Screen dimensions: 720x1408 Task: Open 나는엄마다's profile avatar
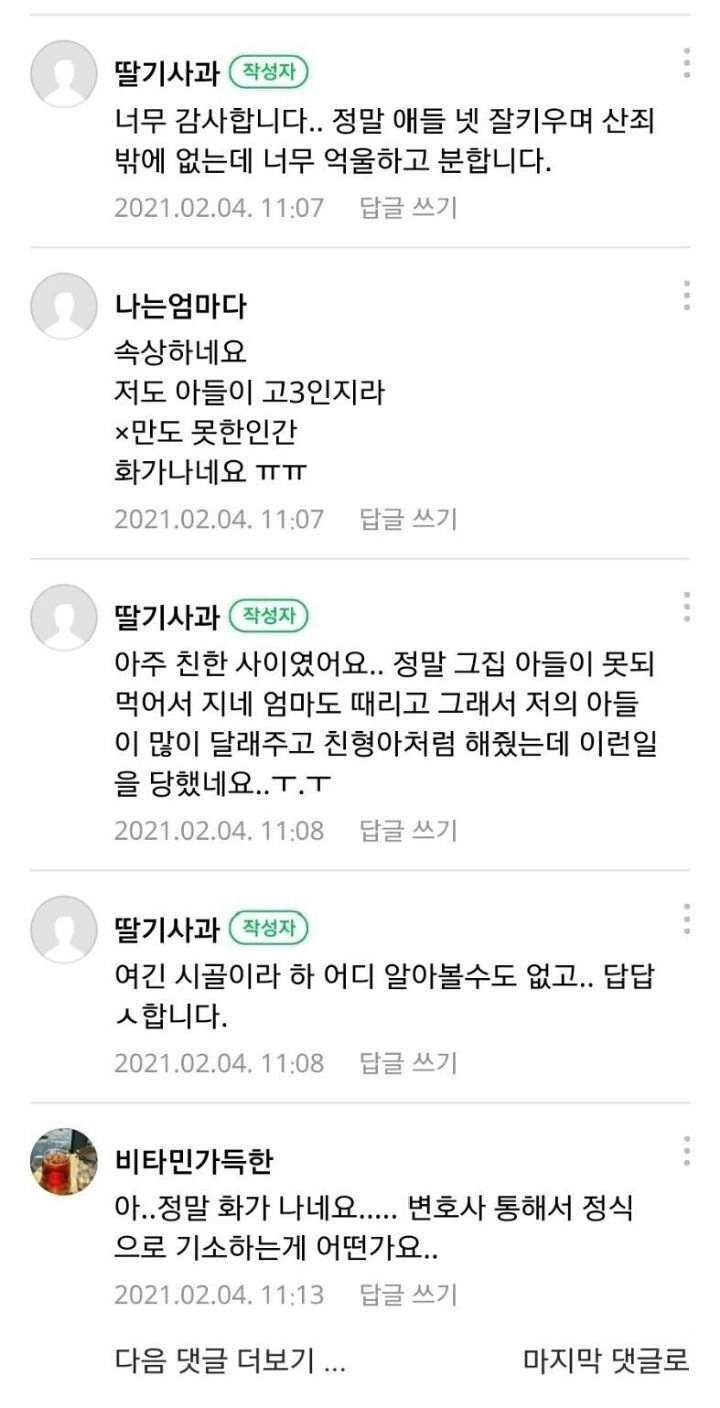64,306
